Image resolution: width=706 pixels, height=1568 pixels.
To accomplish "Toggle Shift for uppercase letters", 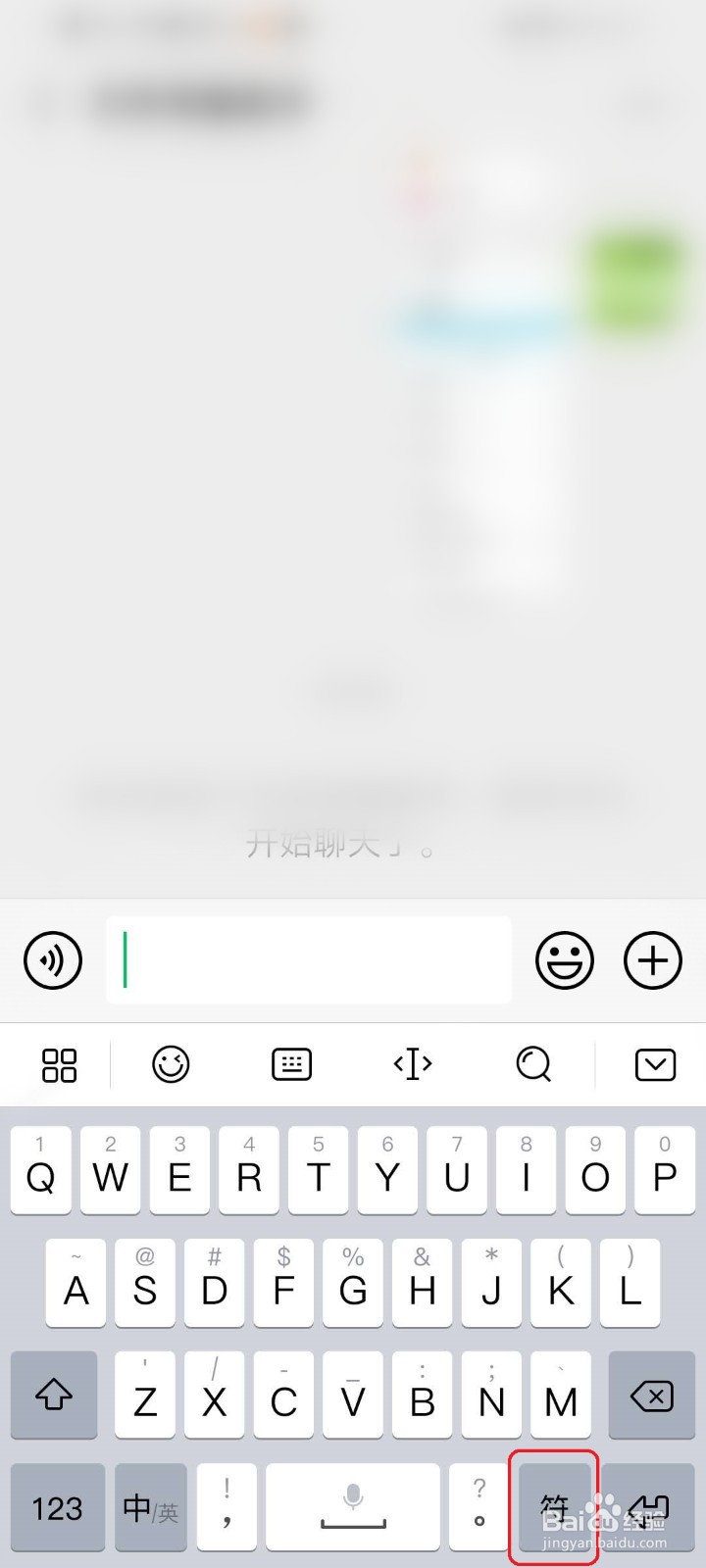I will 54,1396.
